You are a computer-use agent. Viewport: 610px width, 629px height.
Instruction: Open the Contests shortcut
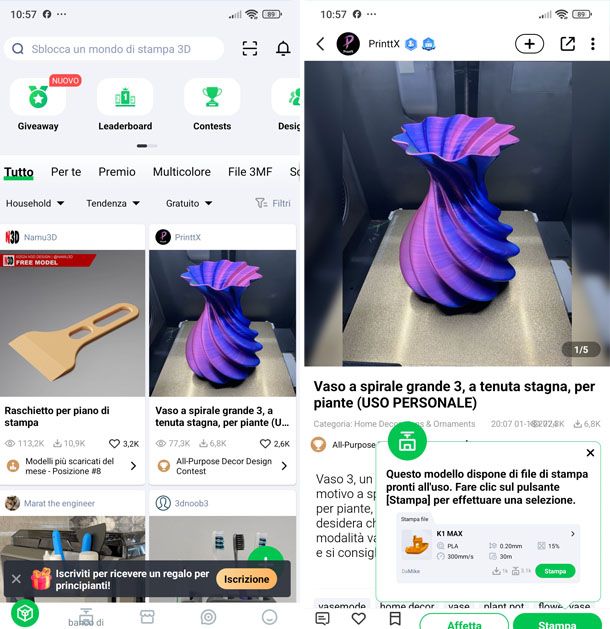[x=212, y=104]
